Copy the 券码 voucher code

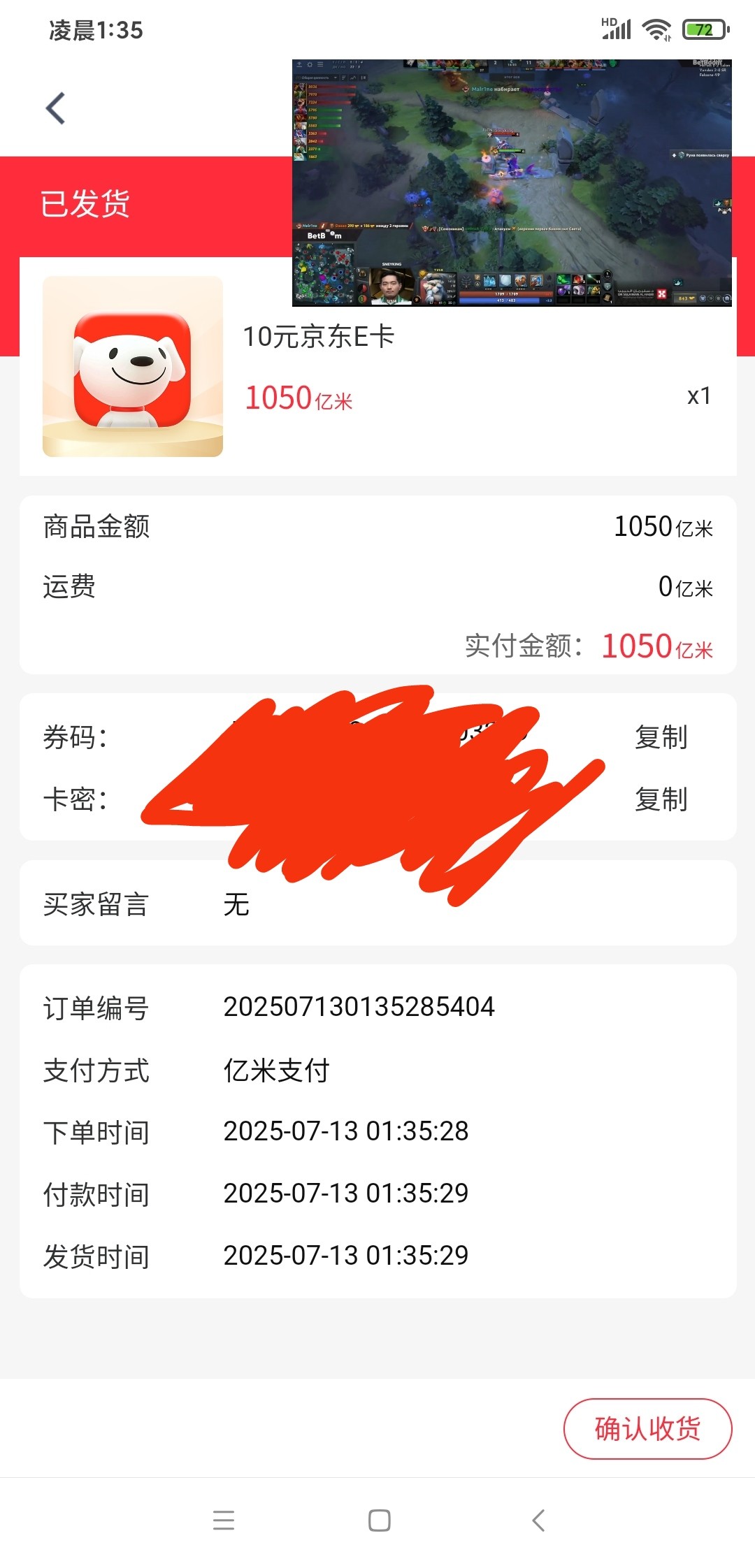pyautogui.click(x=661, y=737)
